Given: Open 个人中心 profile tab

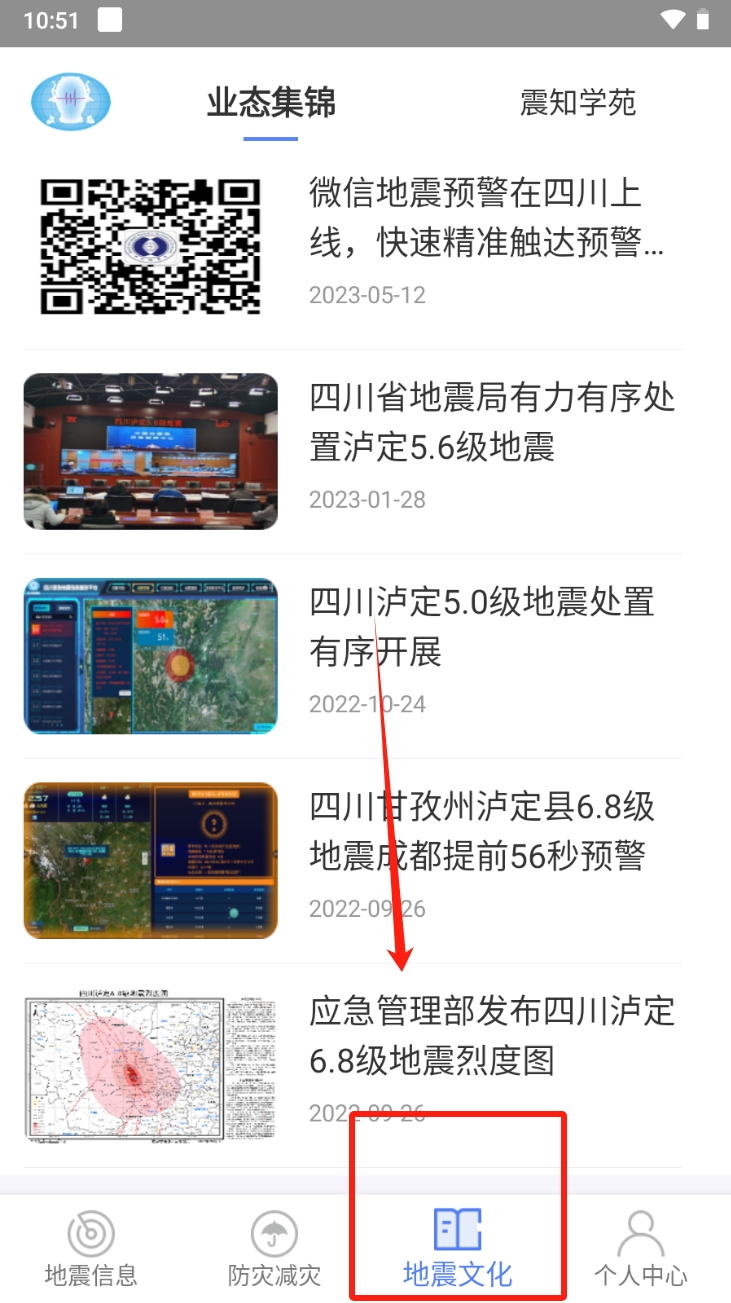Looking at the screenshot, I should (640, 1248).
